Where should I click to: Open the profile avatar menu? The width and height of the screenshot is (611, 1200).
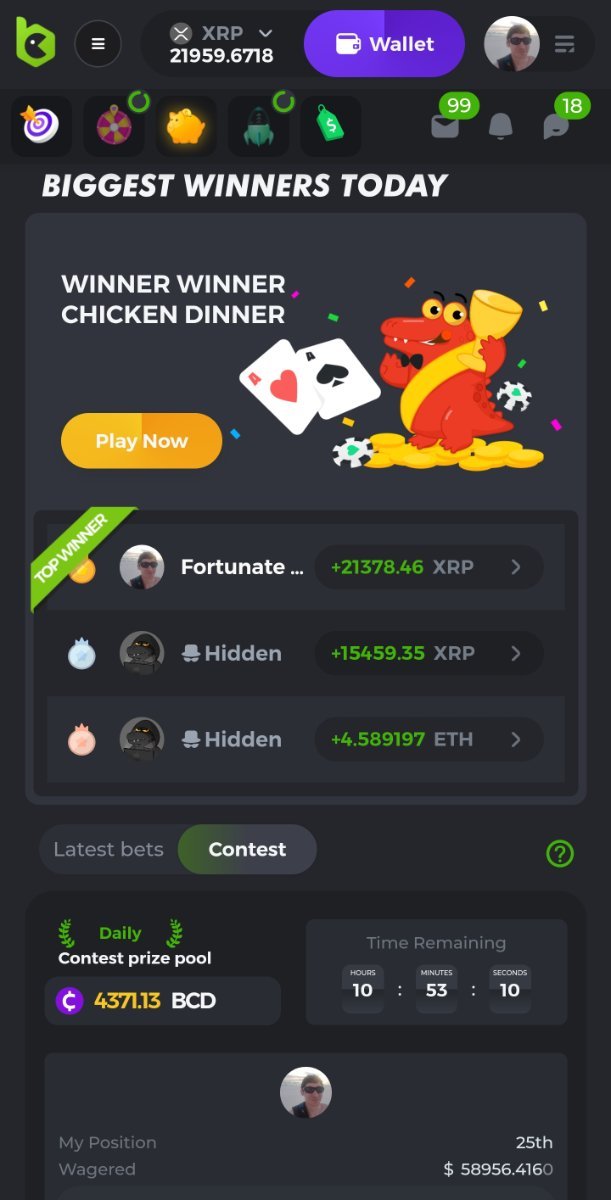coord(512,44)
